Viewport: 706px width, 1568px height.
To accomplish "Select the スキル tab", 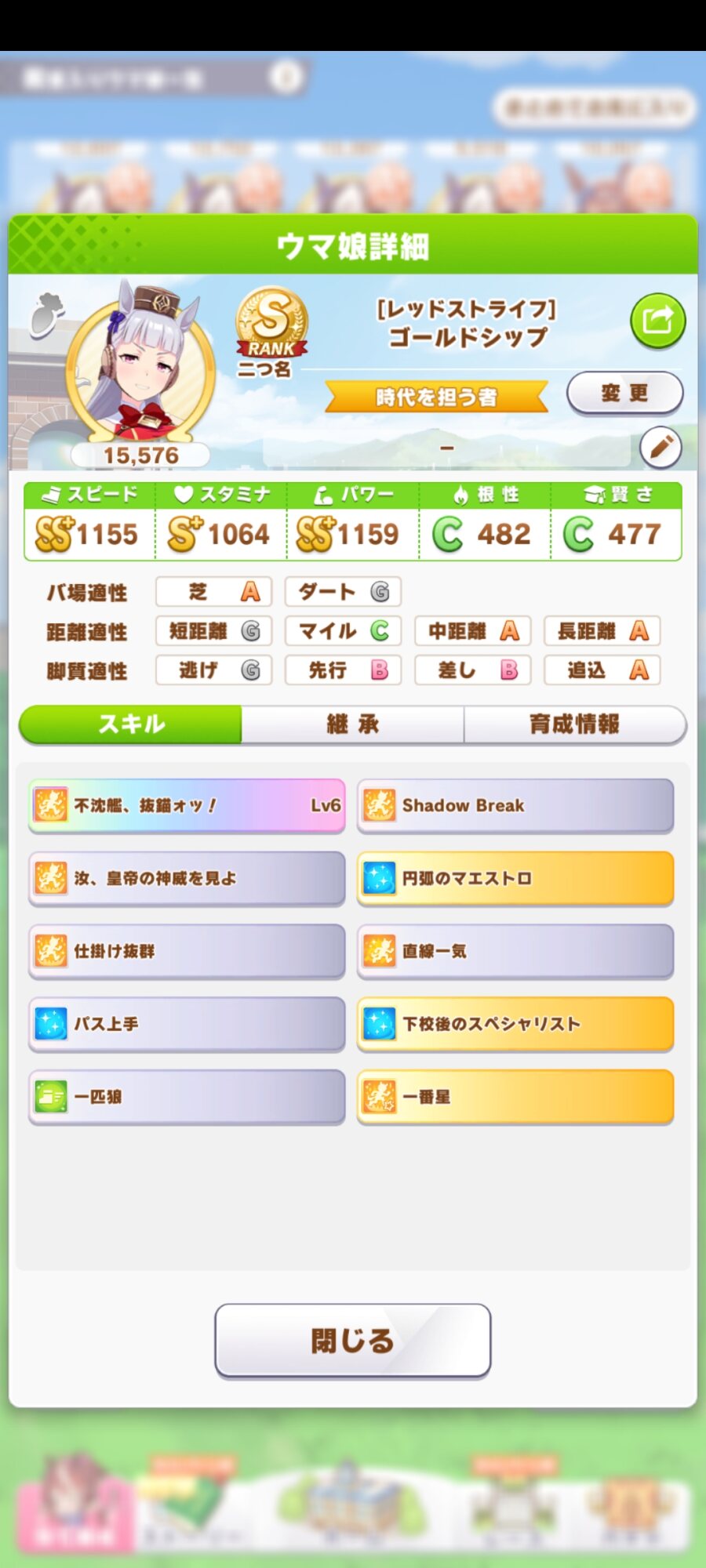I will click(x=131, y=724).
